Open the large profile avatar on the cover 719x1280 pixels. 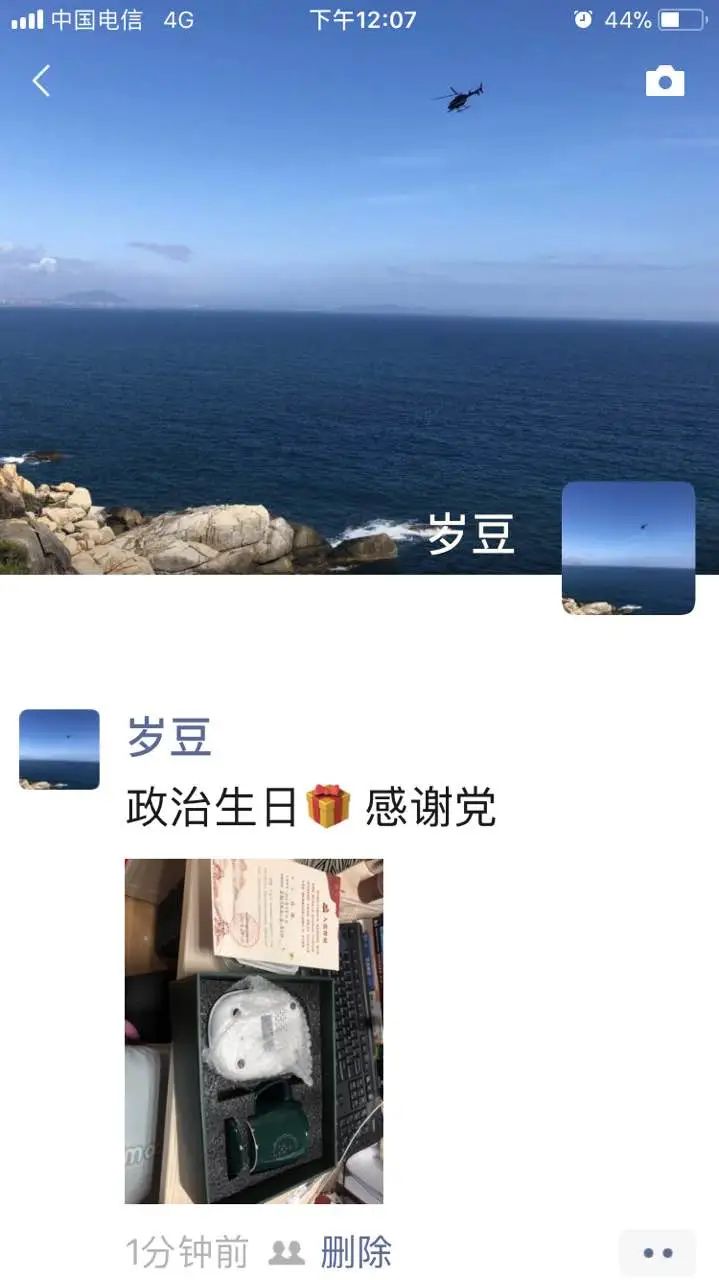[x=628, y=548]
